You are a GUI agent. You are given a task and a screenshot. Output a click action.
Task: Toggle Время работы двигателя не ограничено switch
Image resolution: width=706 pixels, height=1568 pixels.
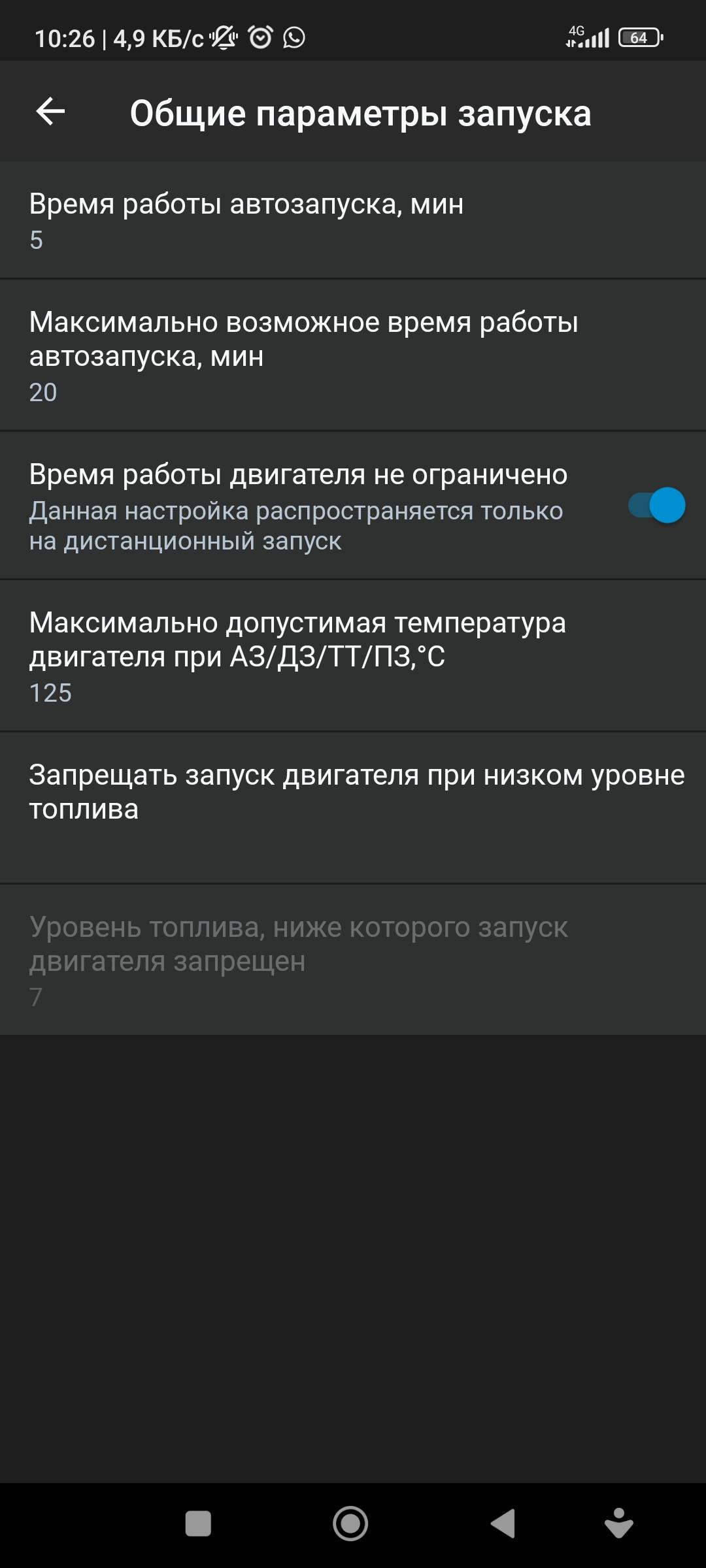(x=656, y=506)
